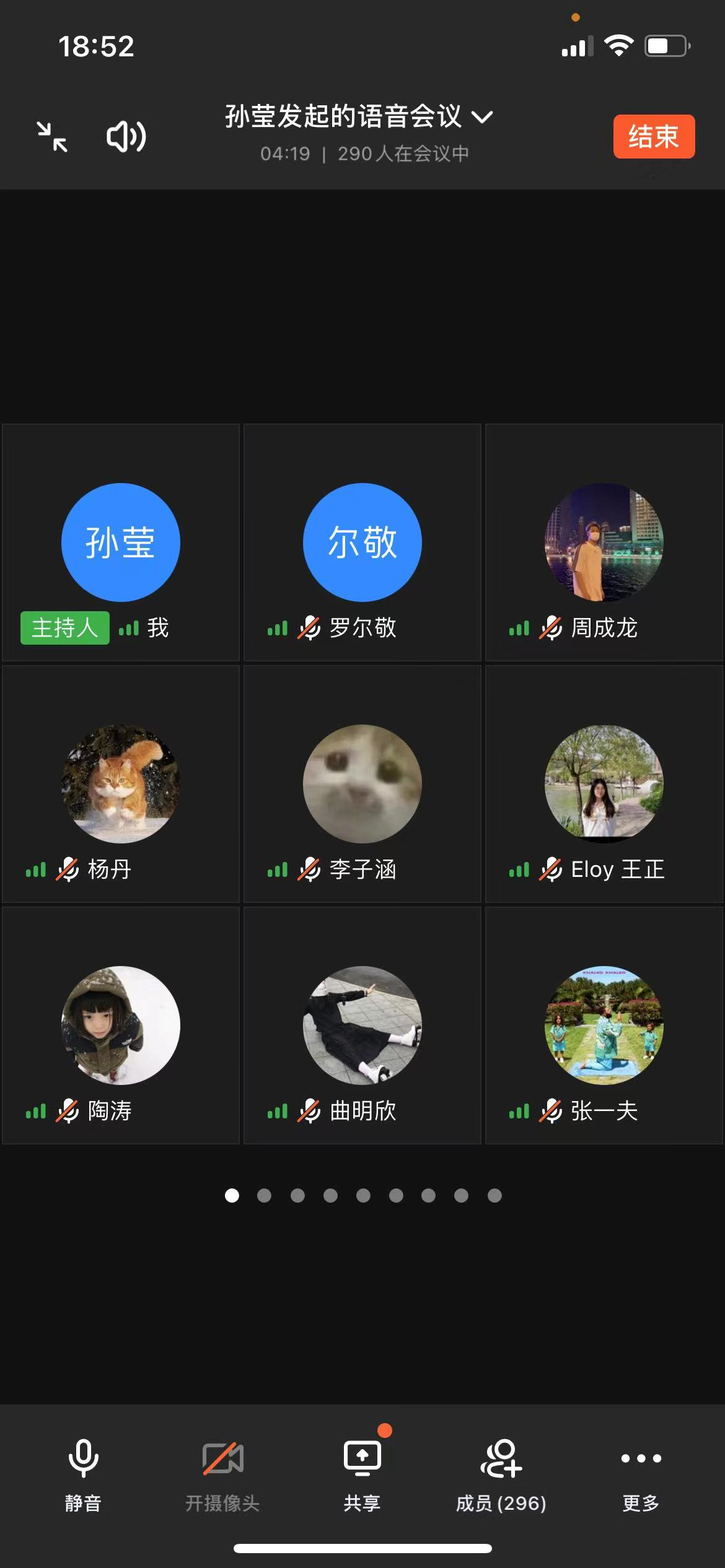Open Eloy 王正's participant tile

click(x=604, y=784)
